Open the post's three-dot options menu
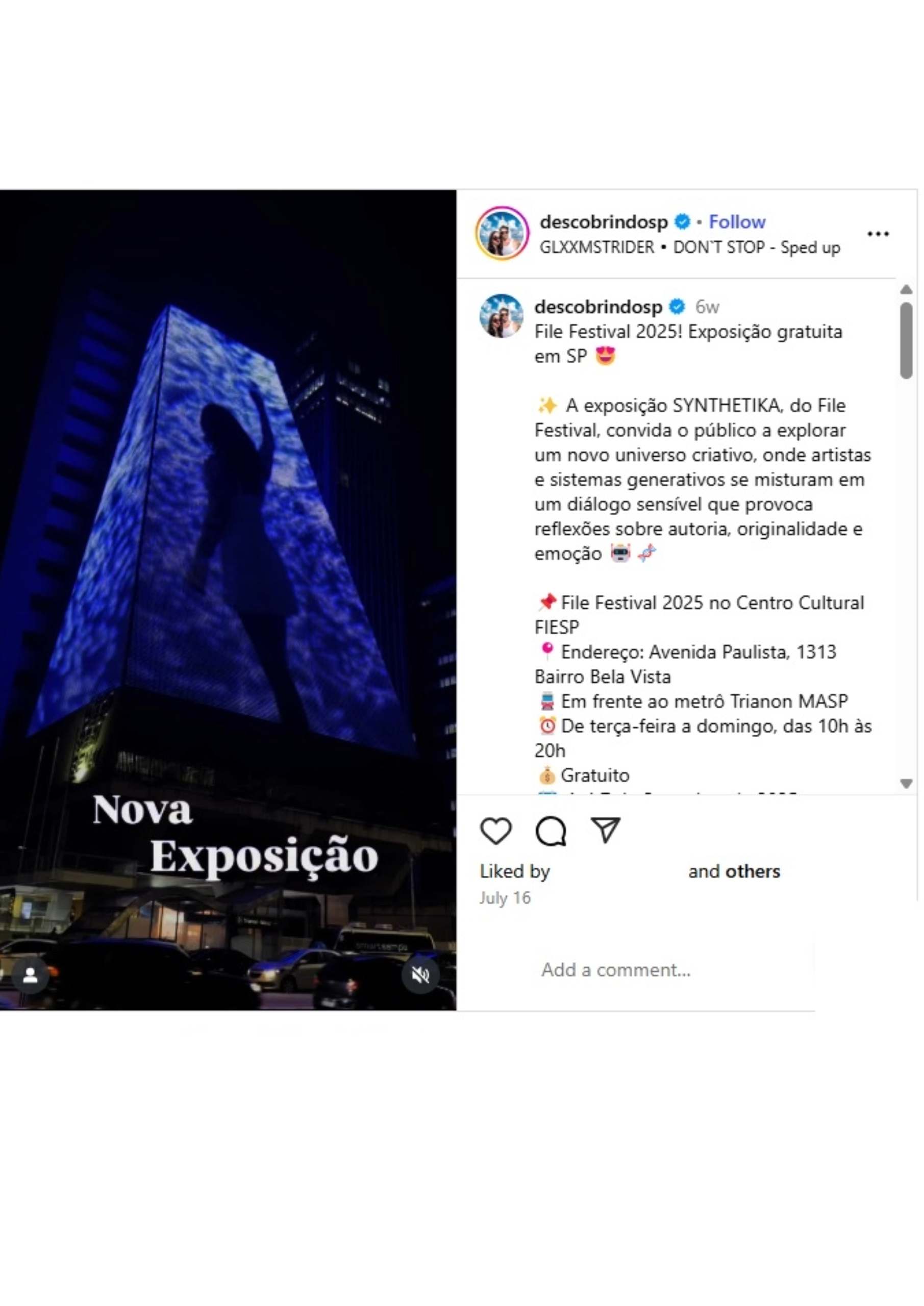Viewport: 924px width, 1306px height. pyautogui.click(x=878, y=234)
